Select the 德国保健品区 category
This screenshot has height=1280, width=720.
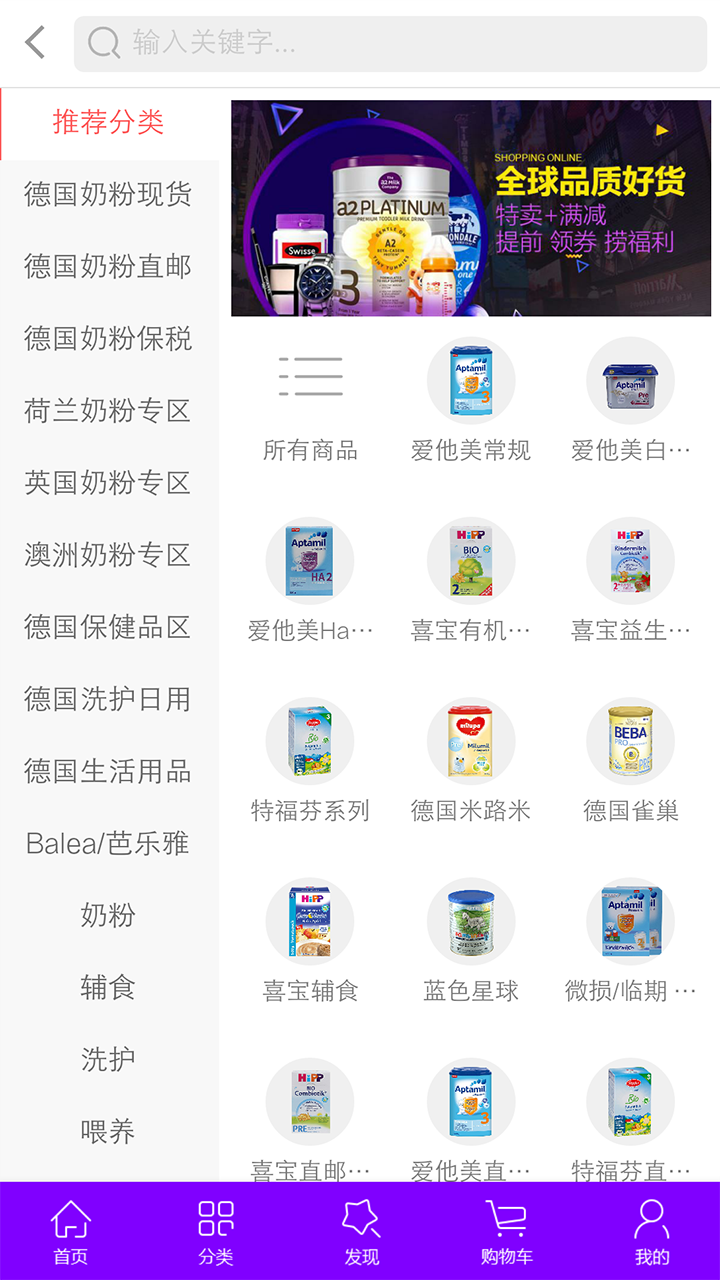point(108,627)
